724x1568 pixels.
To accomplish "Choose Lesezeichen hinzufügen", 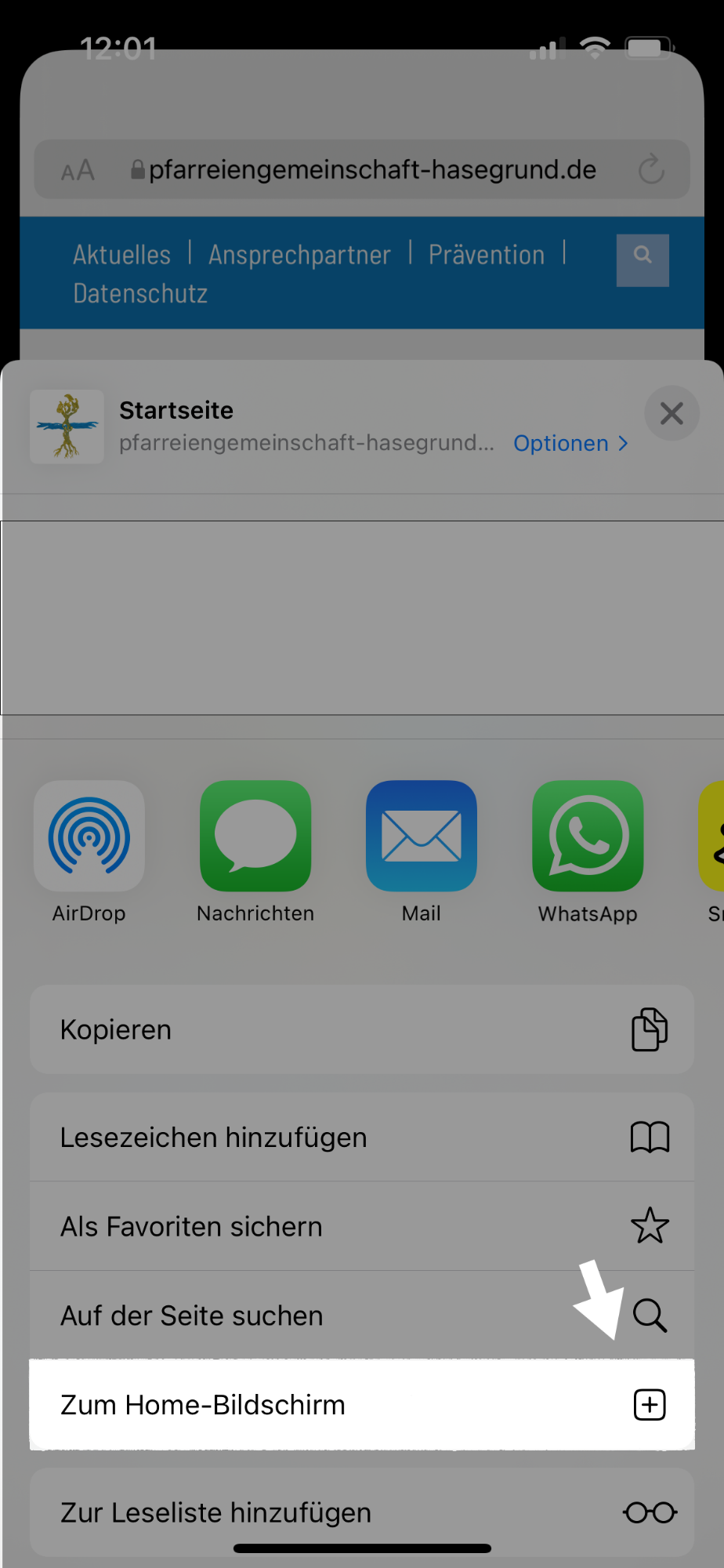I will point(362,1138).
